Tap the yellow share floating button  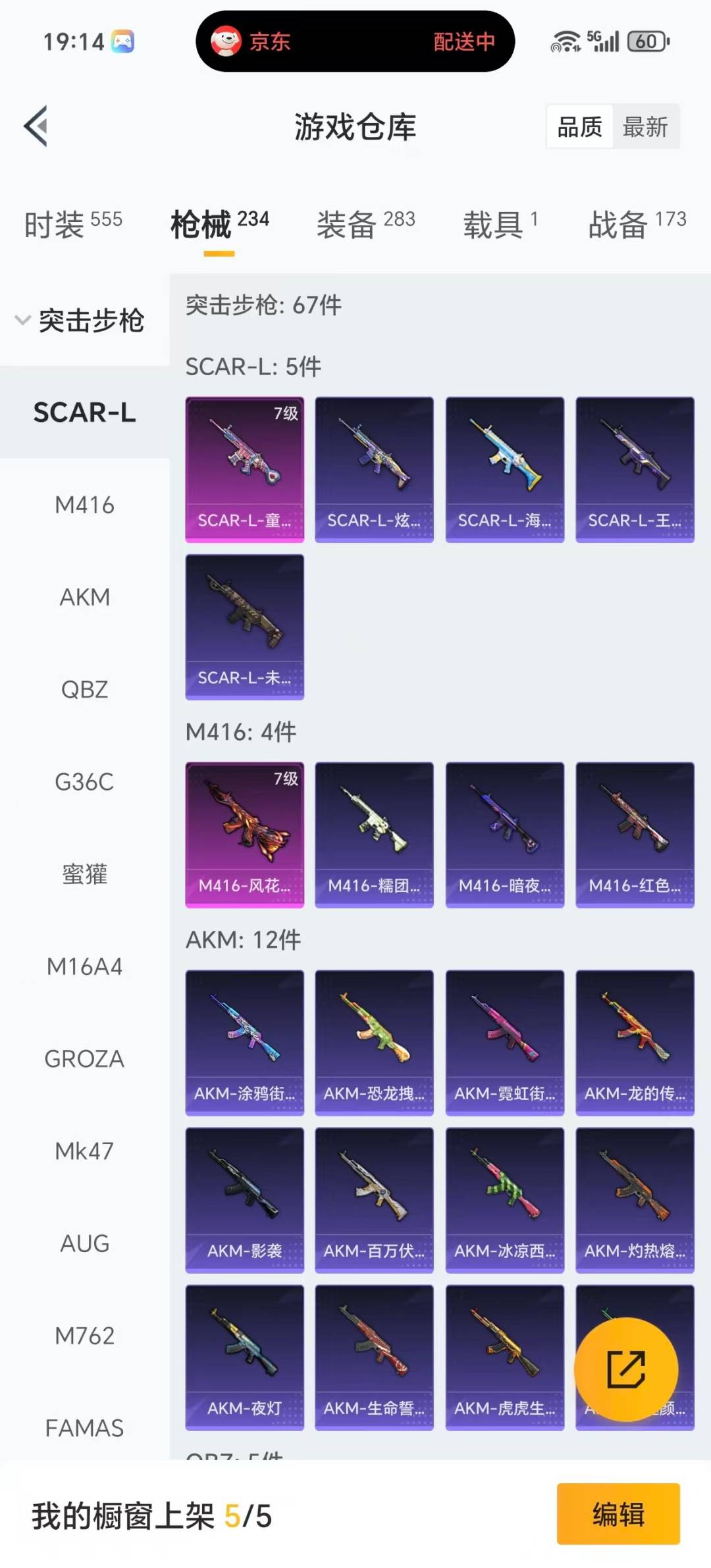click(x=625, y=1369)
